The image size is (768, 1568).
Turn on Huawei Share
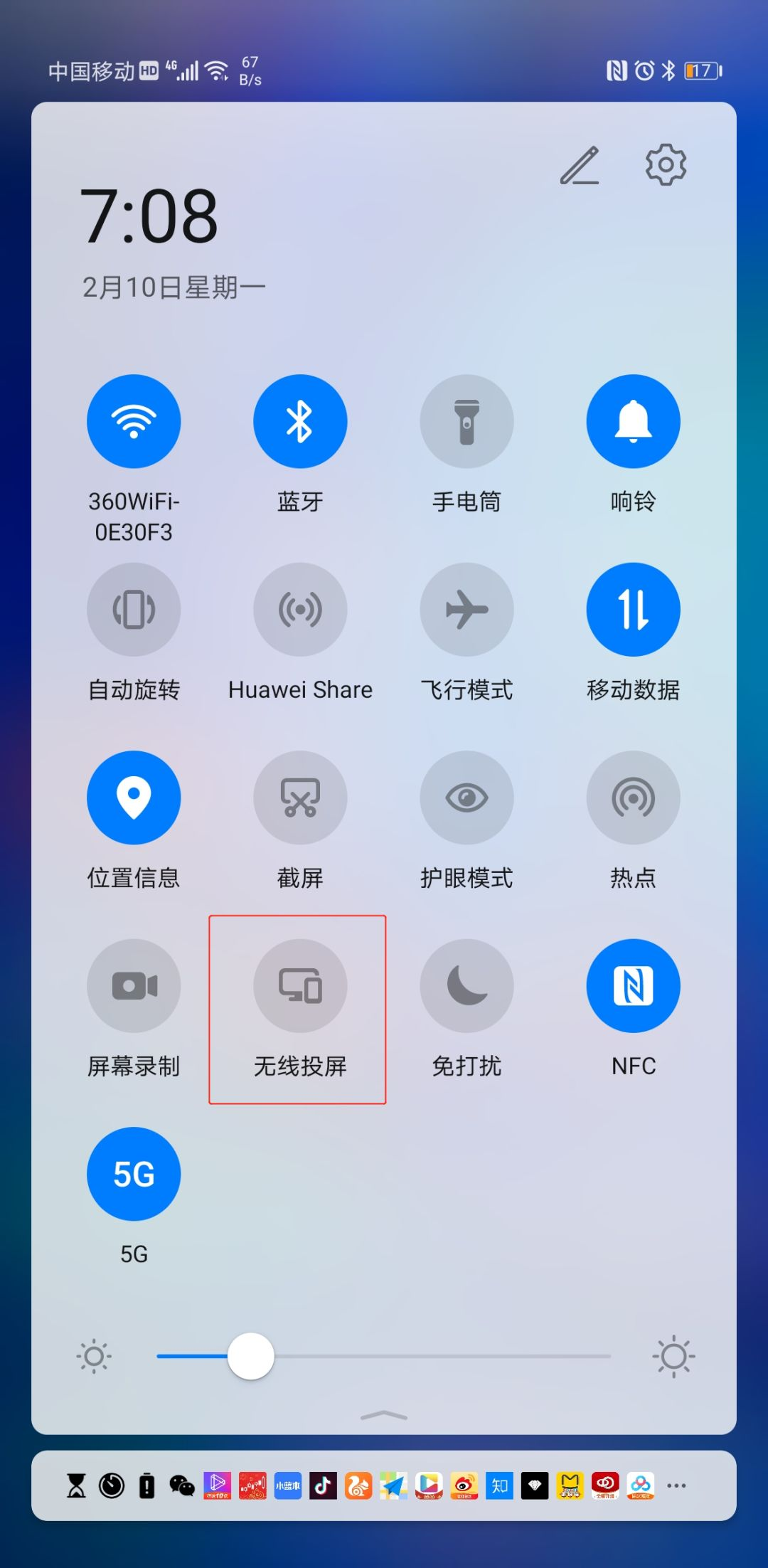point(300,610)
